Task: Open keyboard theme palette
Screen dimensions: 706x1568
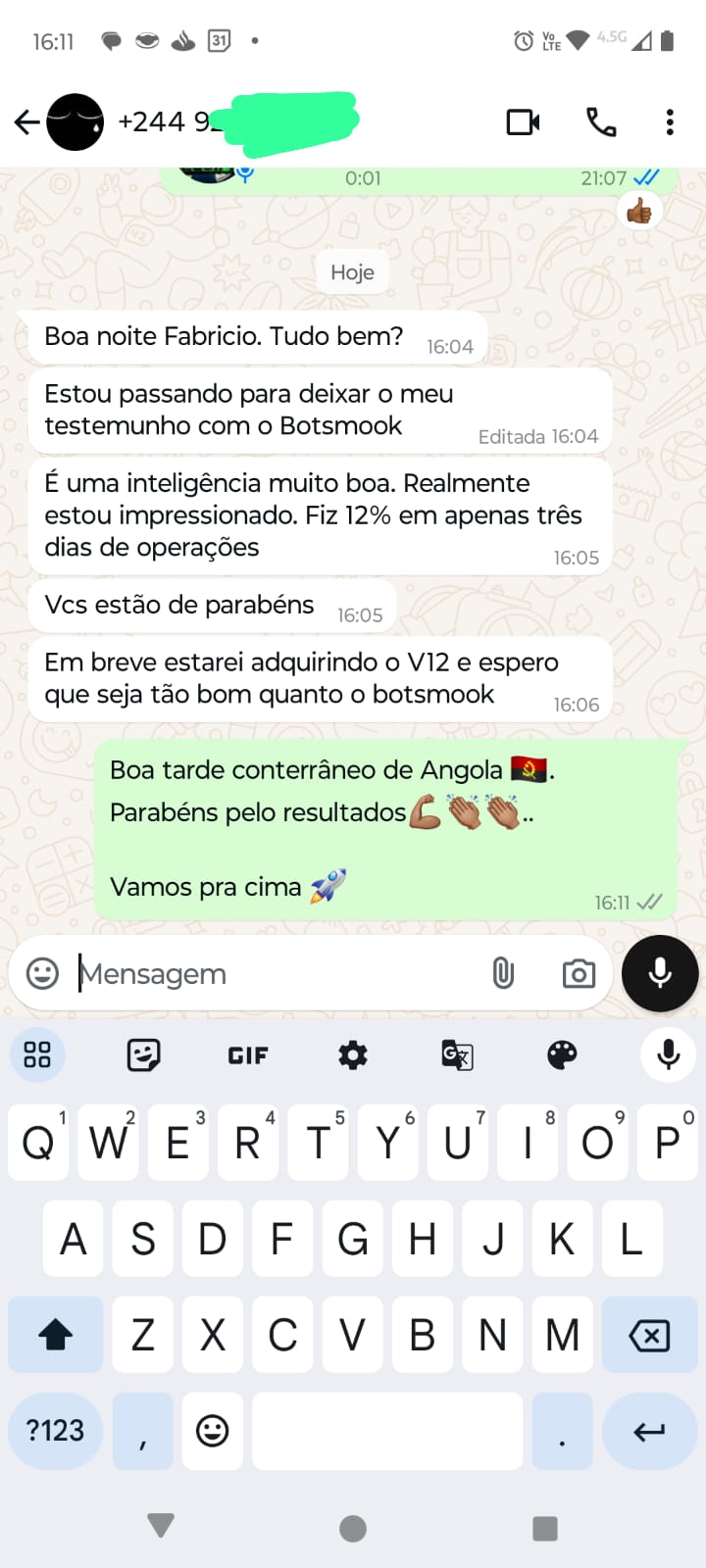Action: pos(562,1055)
